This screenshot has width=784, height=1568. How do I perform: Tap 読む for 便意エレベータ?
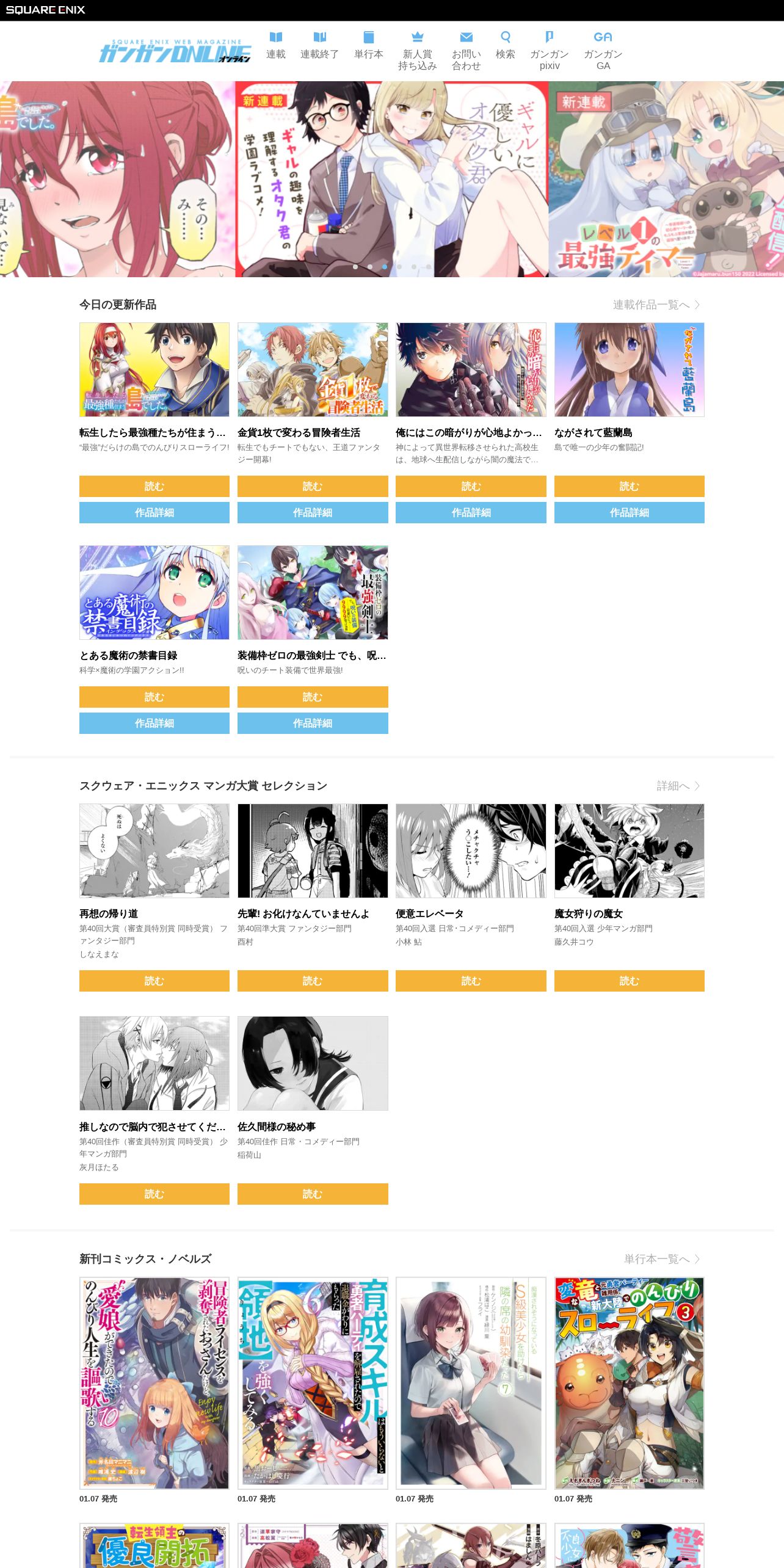coord(471,981)
